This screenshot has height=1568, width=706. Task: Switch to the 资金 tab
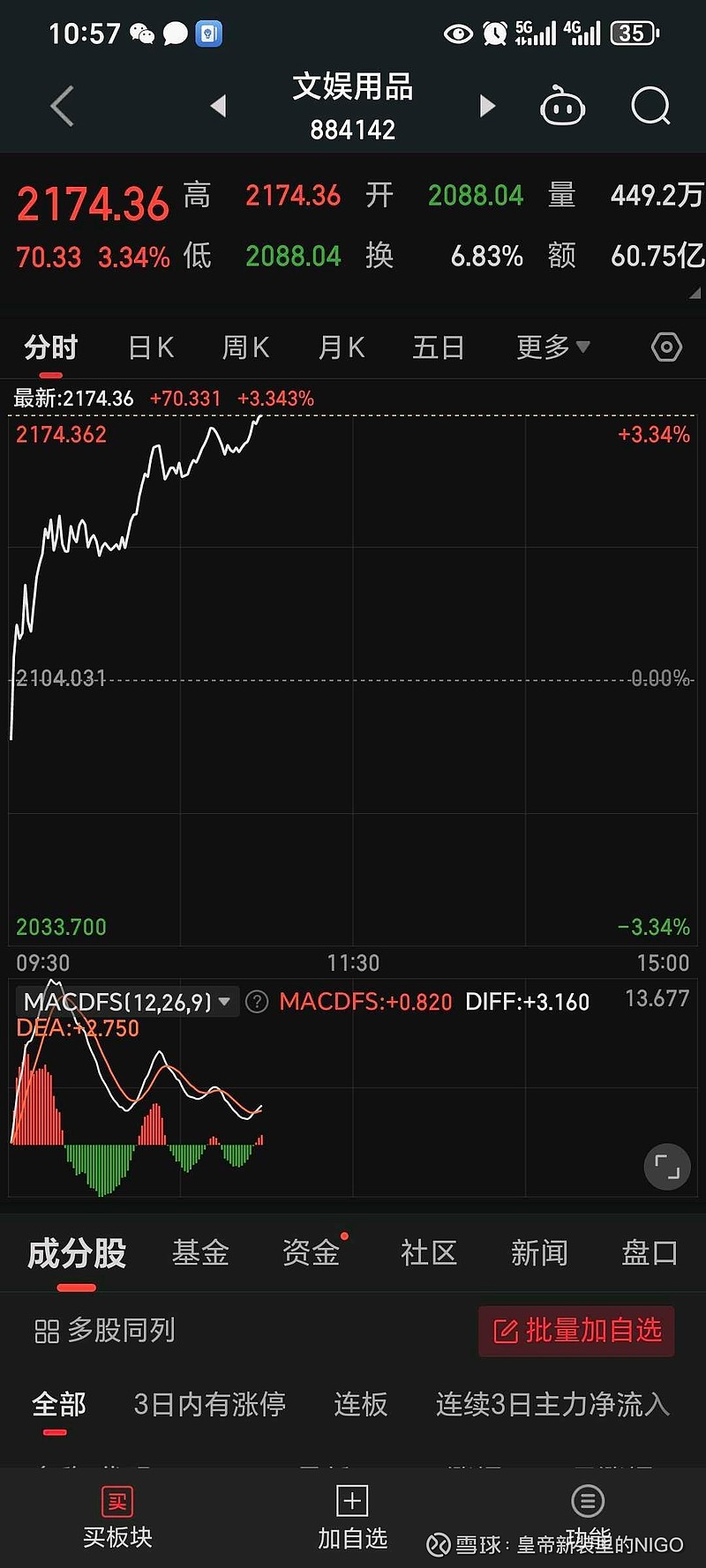[311, 1252]
